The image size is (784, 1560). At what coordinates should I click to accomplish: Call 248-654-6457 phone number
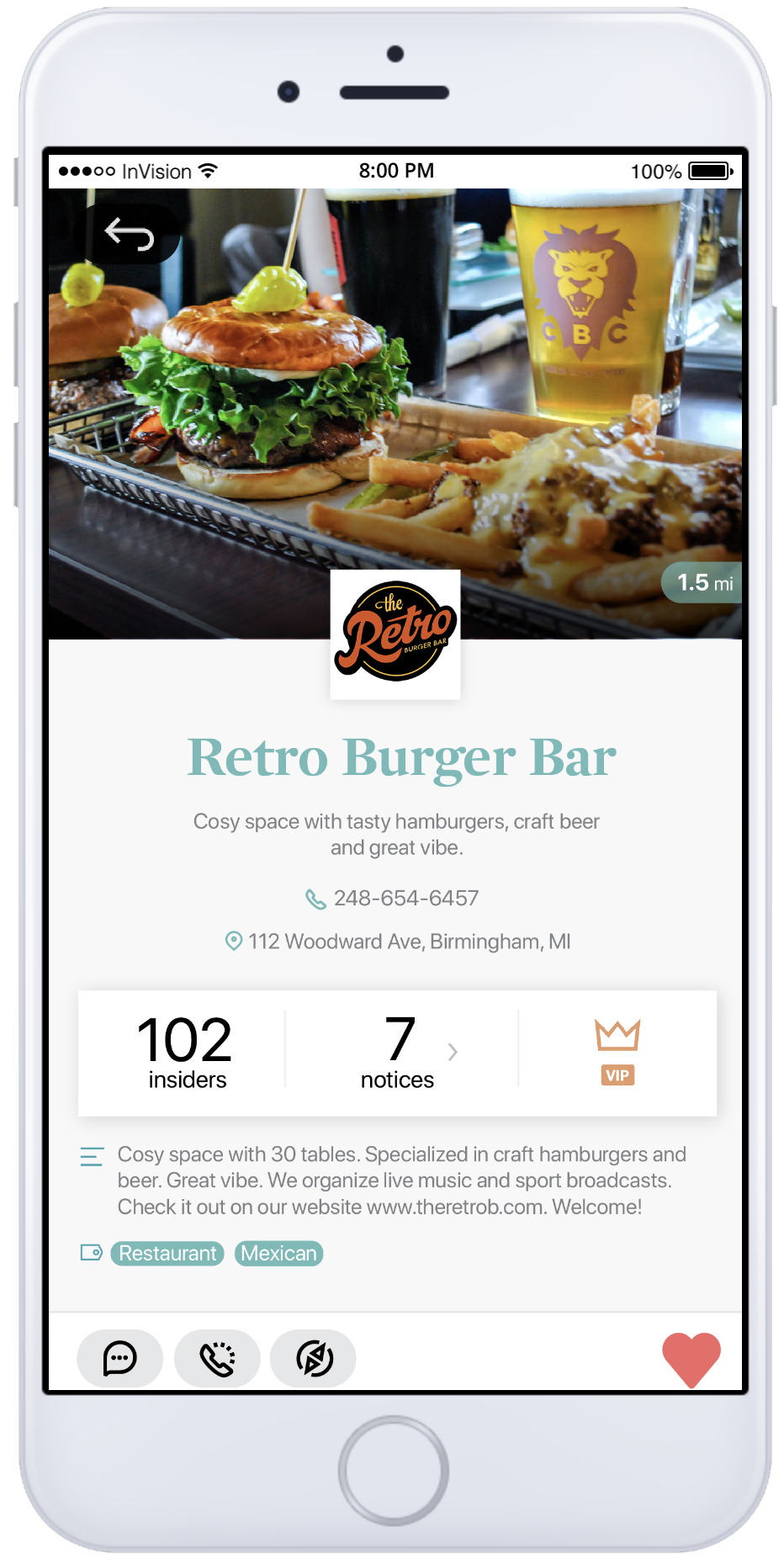click(392, 899)
